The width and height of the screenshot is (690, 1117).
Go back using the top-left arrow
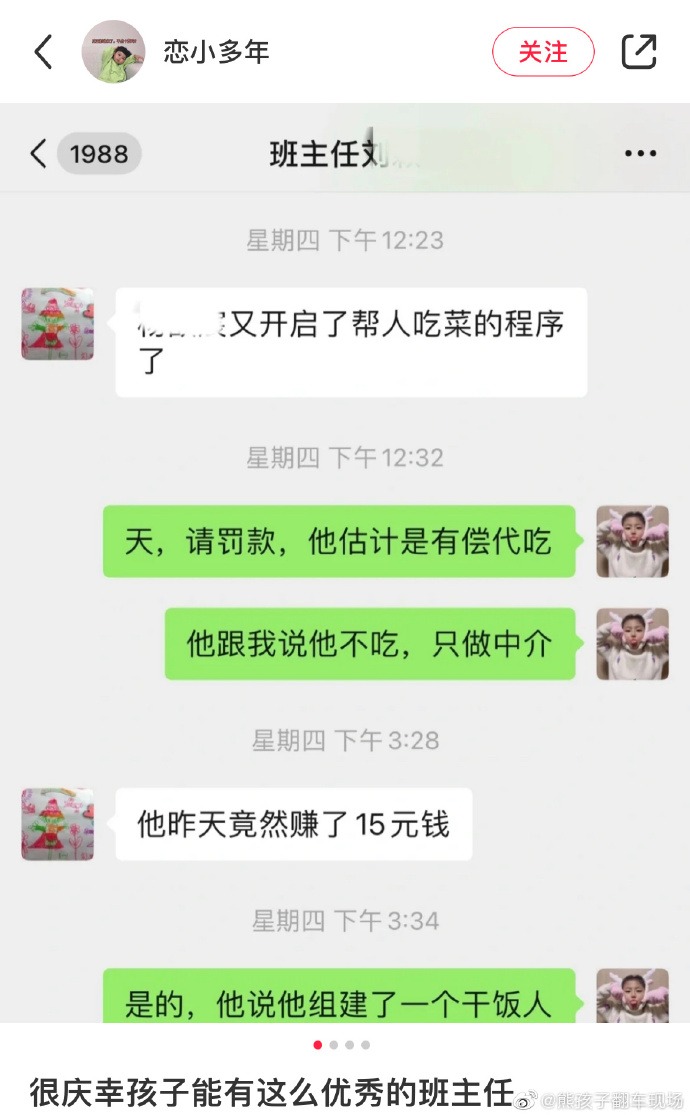coord(43,52)
